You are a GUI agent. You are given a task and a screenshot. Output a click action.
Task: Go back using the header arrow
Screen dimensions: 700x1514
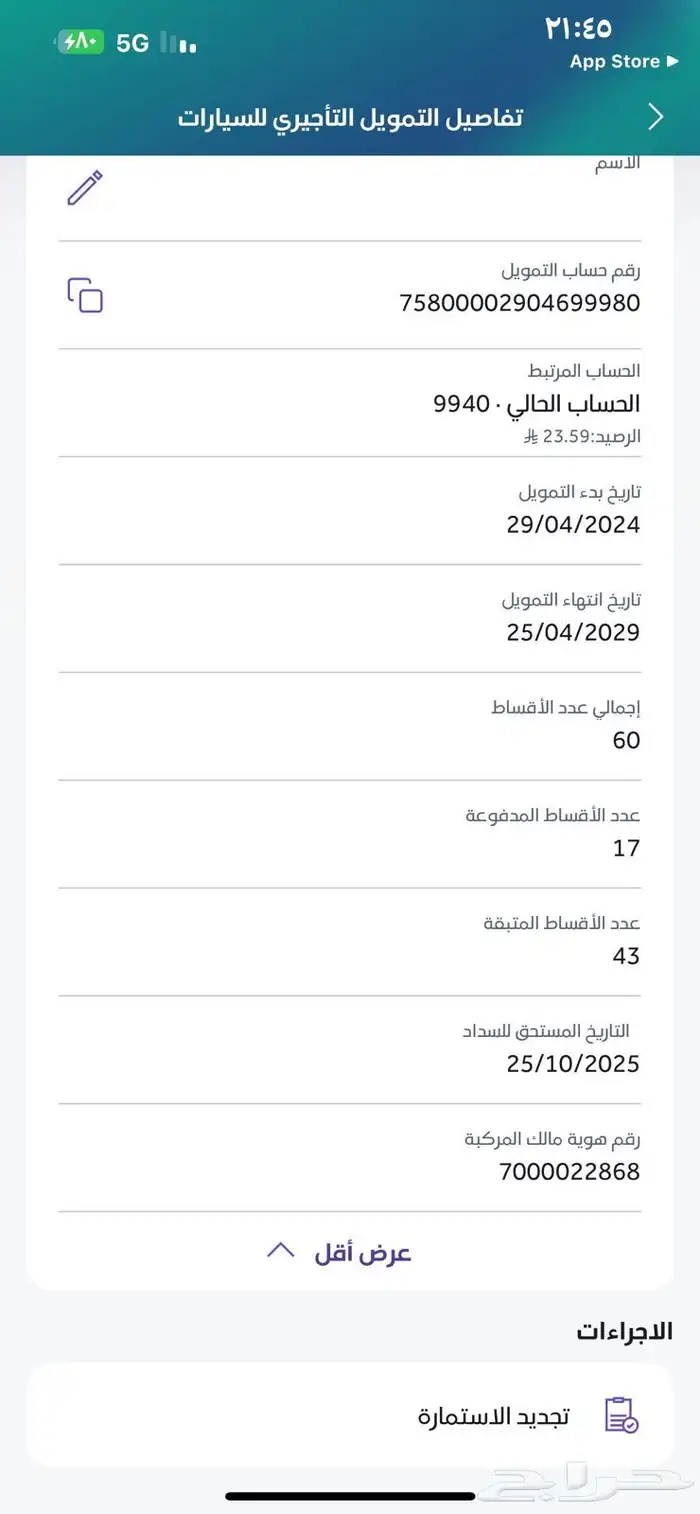pos(656,117)
